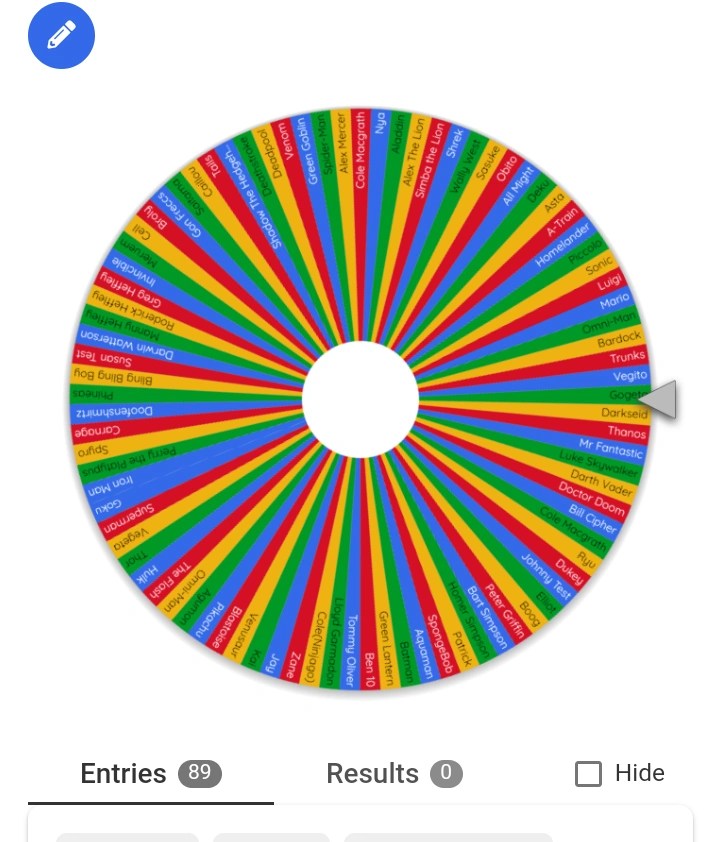Spin the wheel by clicking its white center
The height and width of the screenshot is (842, 720).
(x=360, y=399)
